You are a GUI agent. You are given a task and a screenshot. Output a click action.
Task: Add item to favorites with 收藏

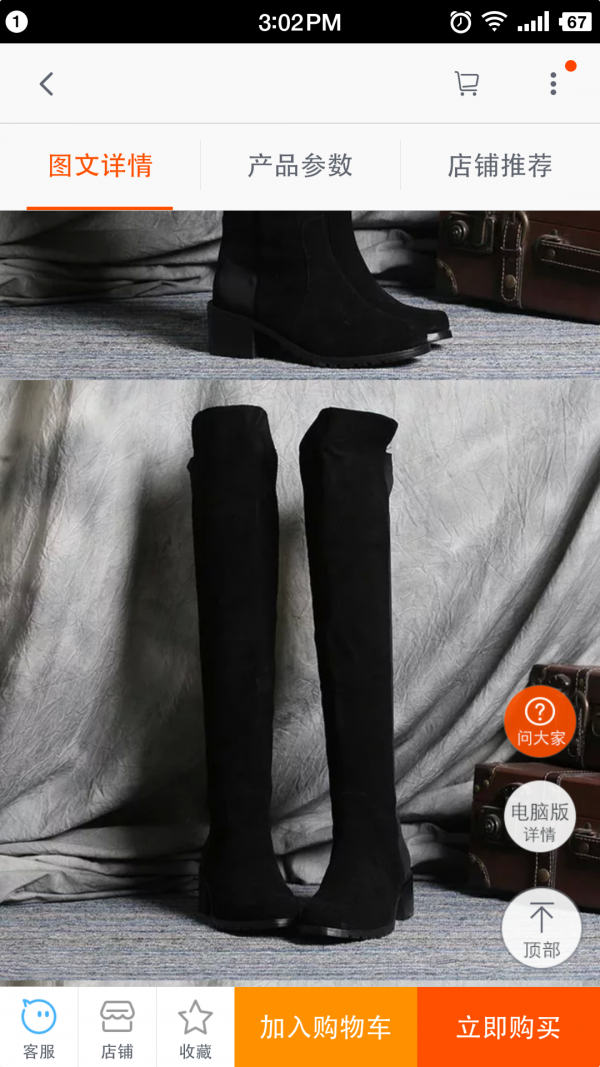(x=195, y=1027)
